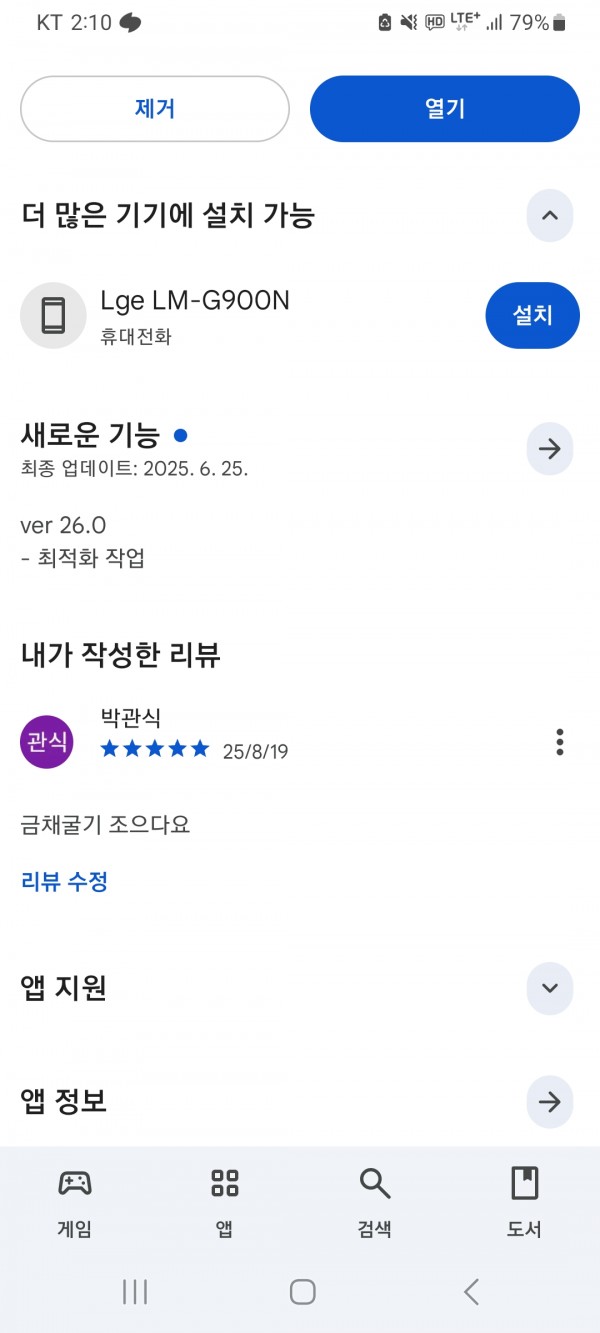
Task: Switch to the 게임 tab
Action: pyautogui.click(x=75, y=1203)
